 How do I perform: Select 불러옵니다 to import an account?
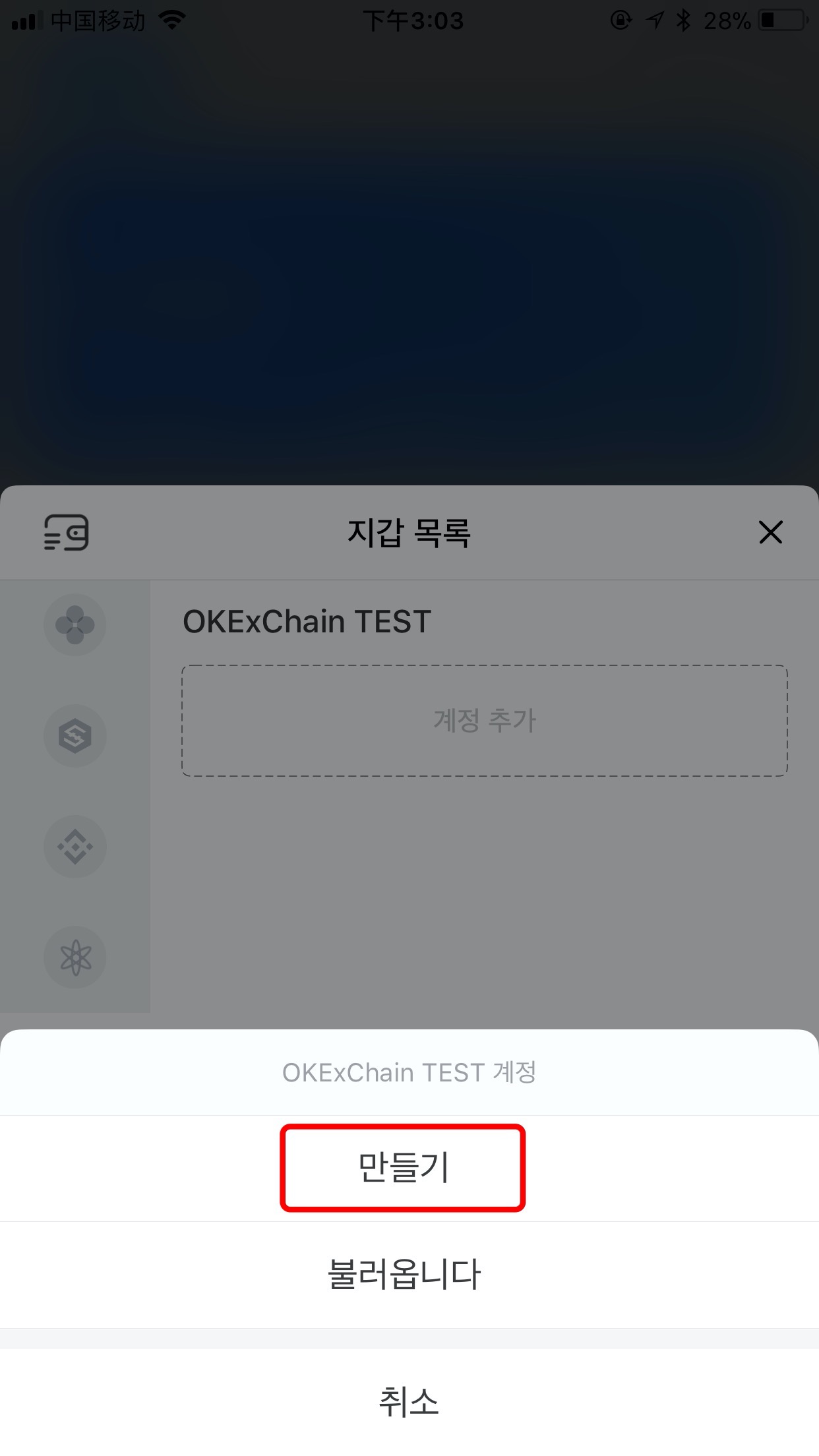point(404,1275)
